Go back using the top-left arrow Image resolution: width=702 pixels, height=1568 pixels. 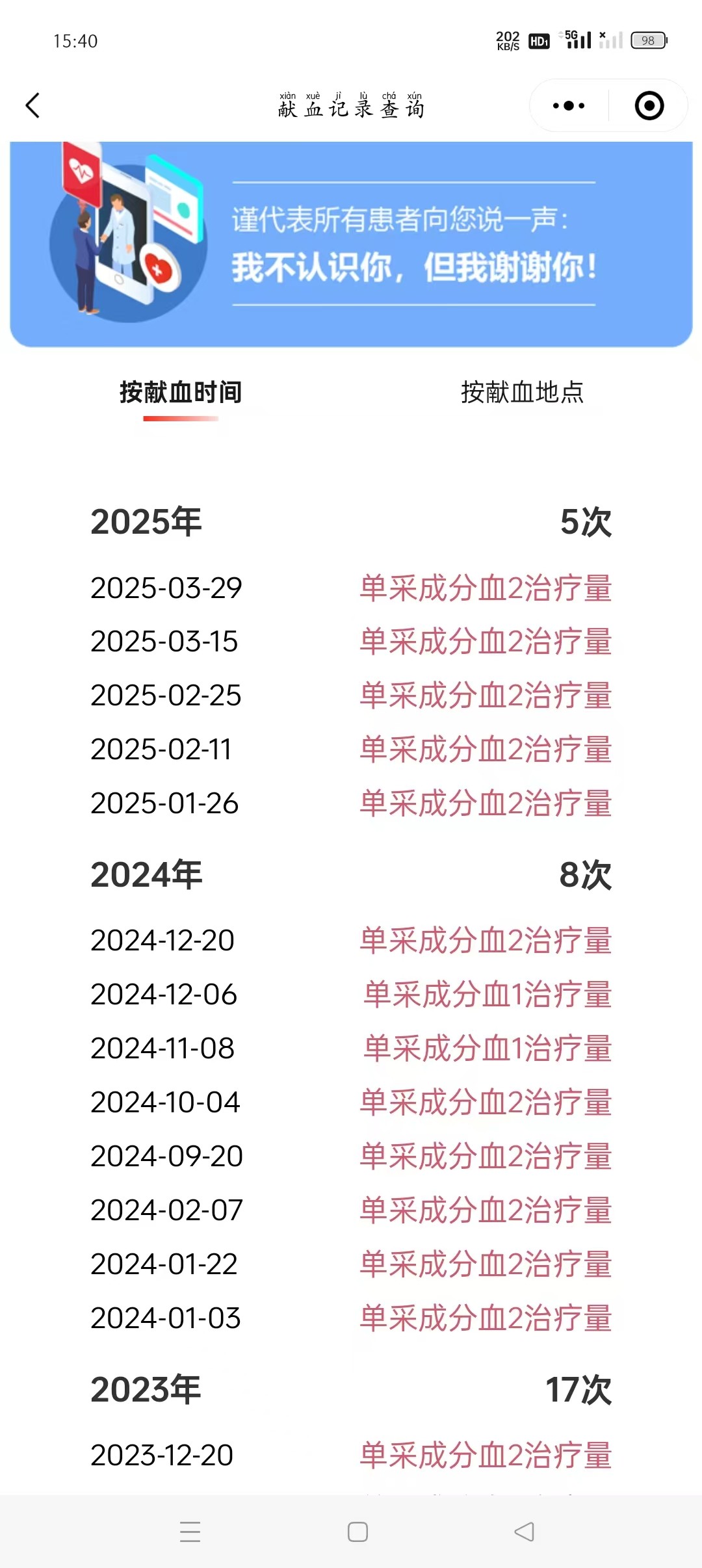[32, 105]
